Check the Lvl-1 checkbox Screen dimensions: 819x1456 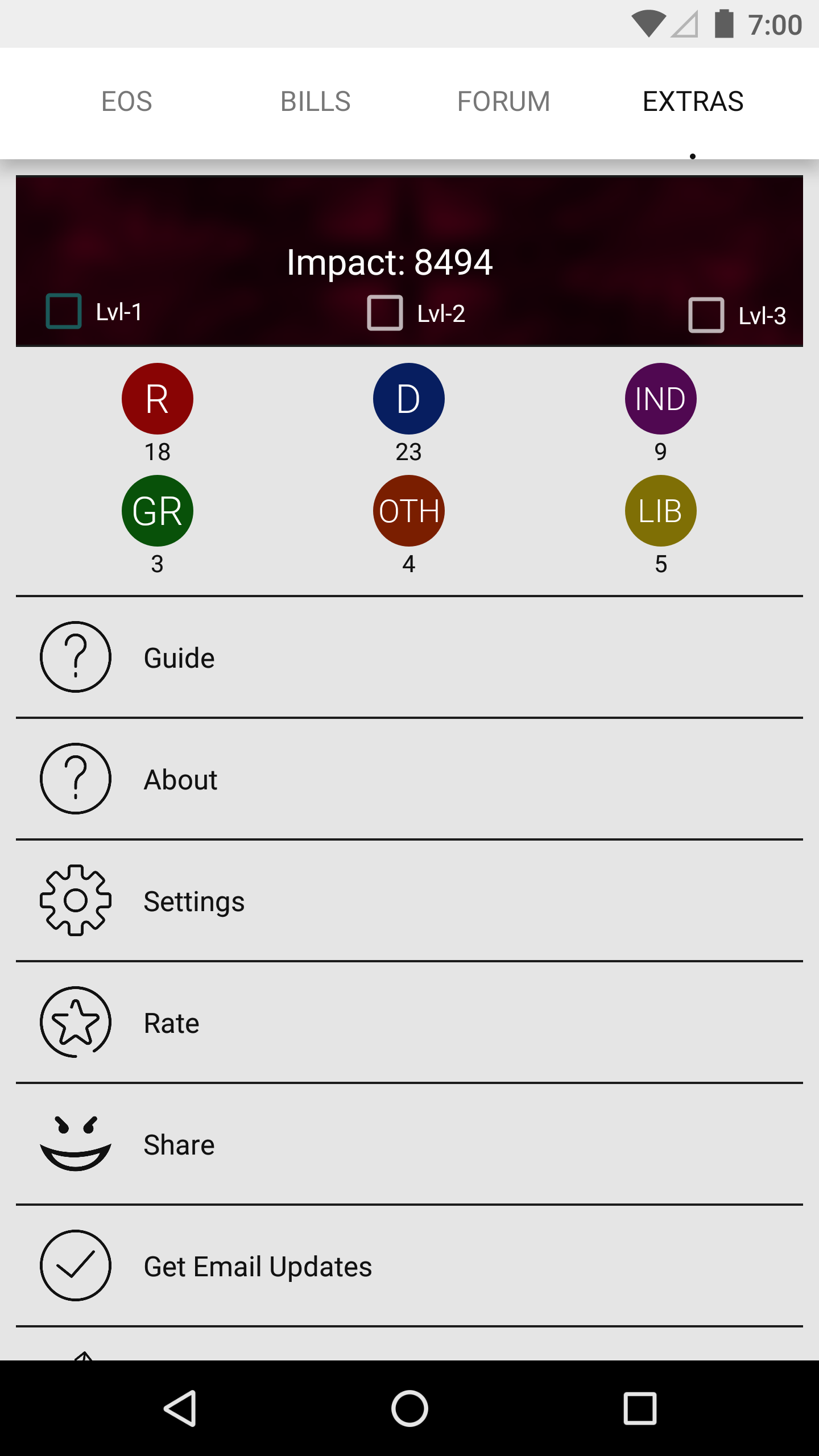[64, 311]
